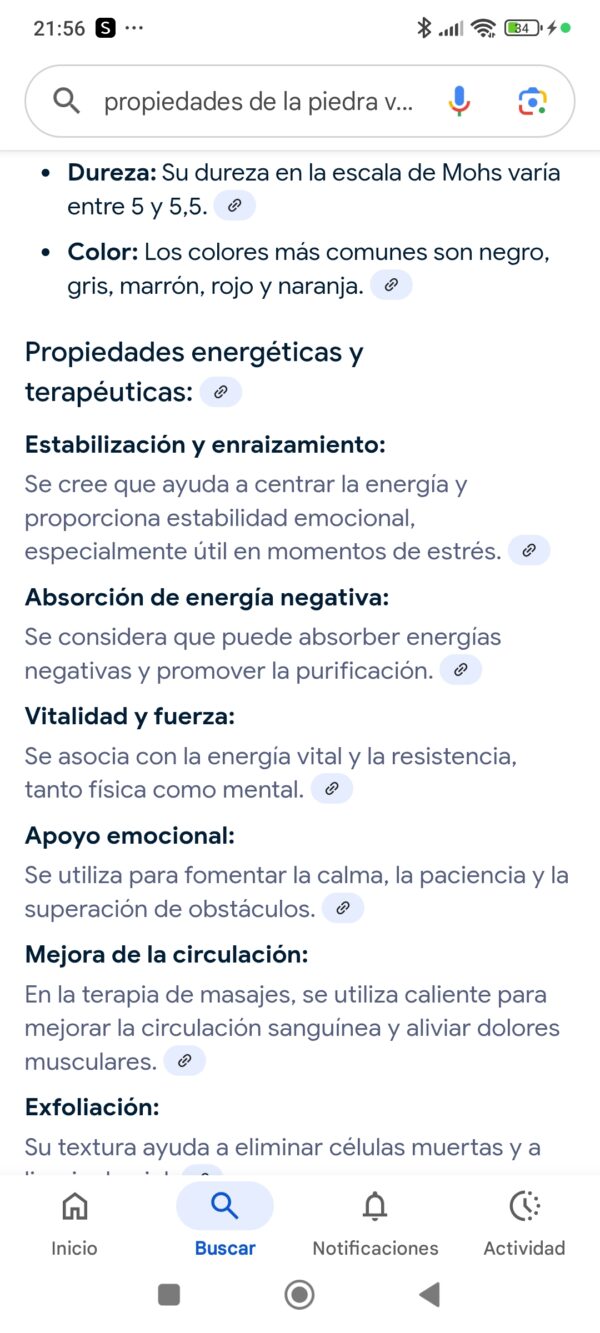Return to the system home screen

(x=299, y=1295)
